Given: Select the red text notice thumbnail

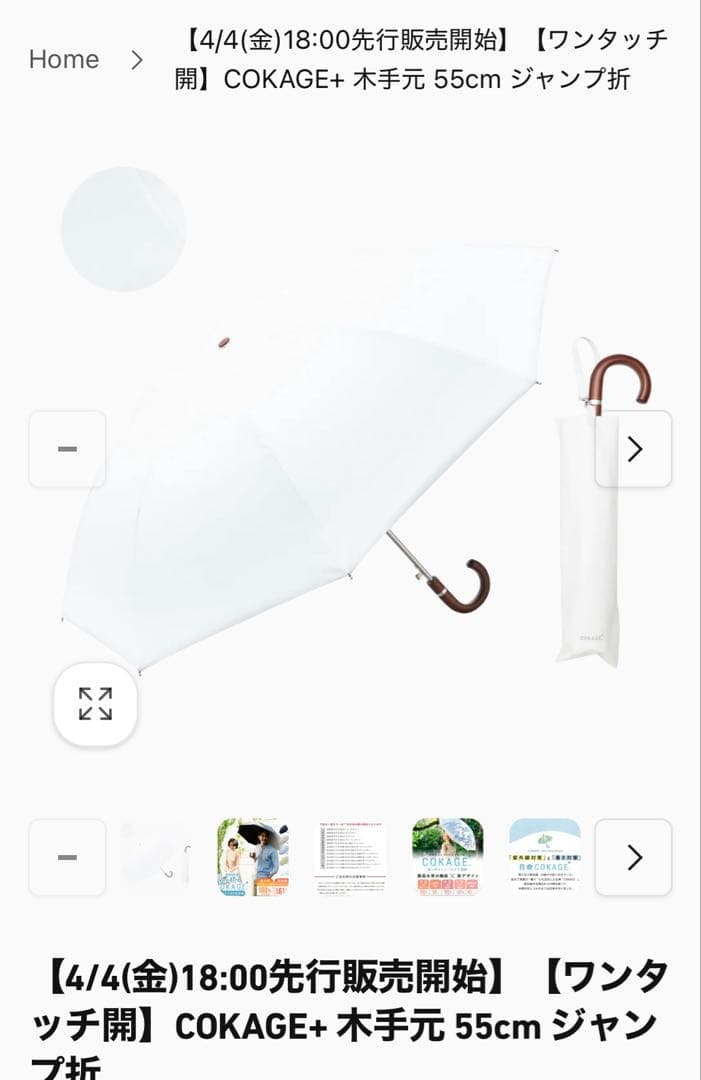Looking at the screenshot, I should coord(351,857).
